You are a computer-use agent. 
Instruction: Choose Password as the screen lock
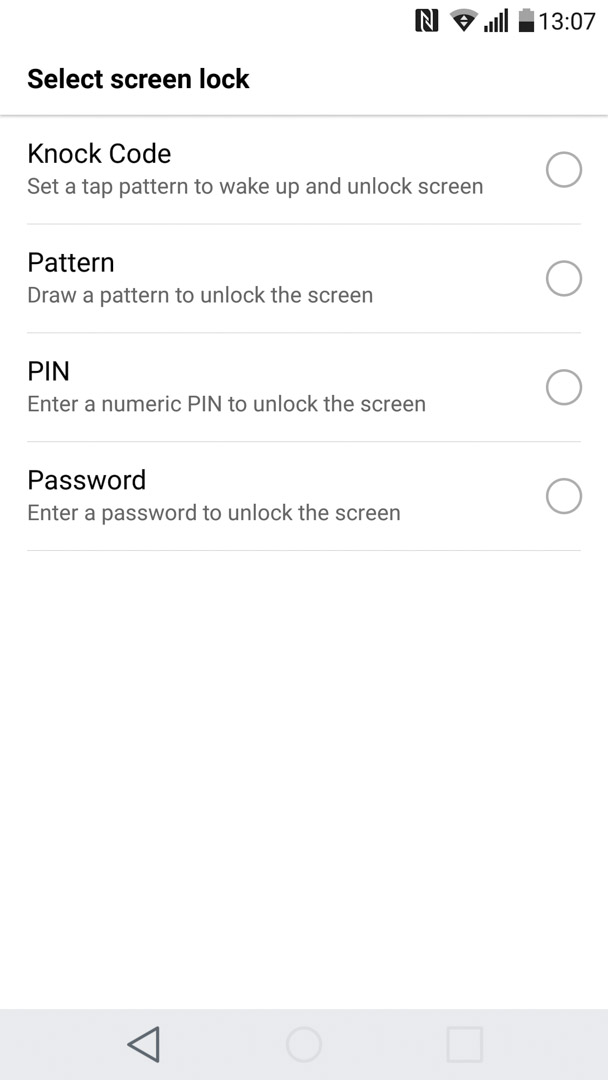click(x=304, y=496)
